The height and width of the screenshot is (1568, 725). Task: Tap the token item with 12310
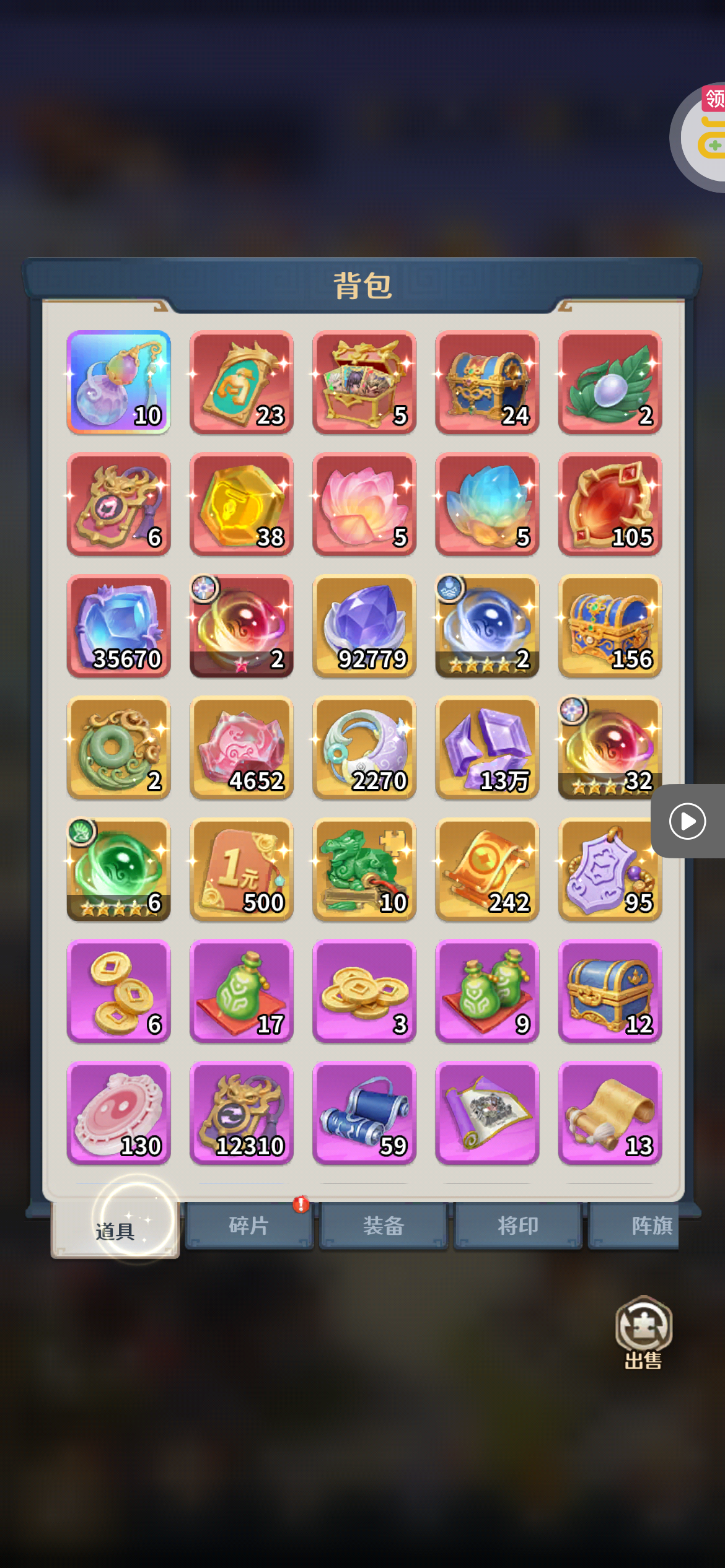(241, 1113)
